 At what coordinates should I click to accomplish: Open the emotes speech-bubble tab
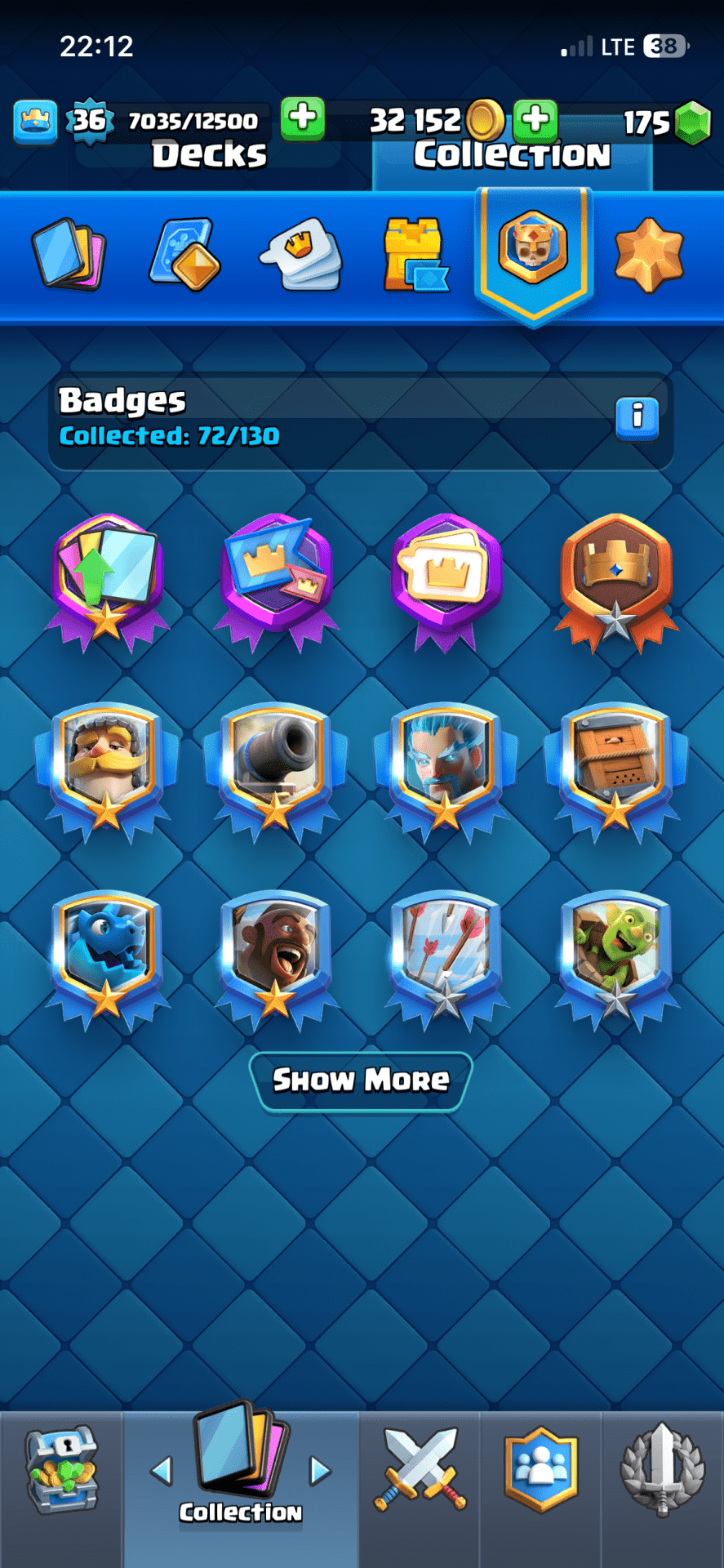(300, 255)
